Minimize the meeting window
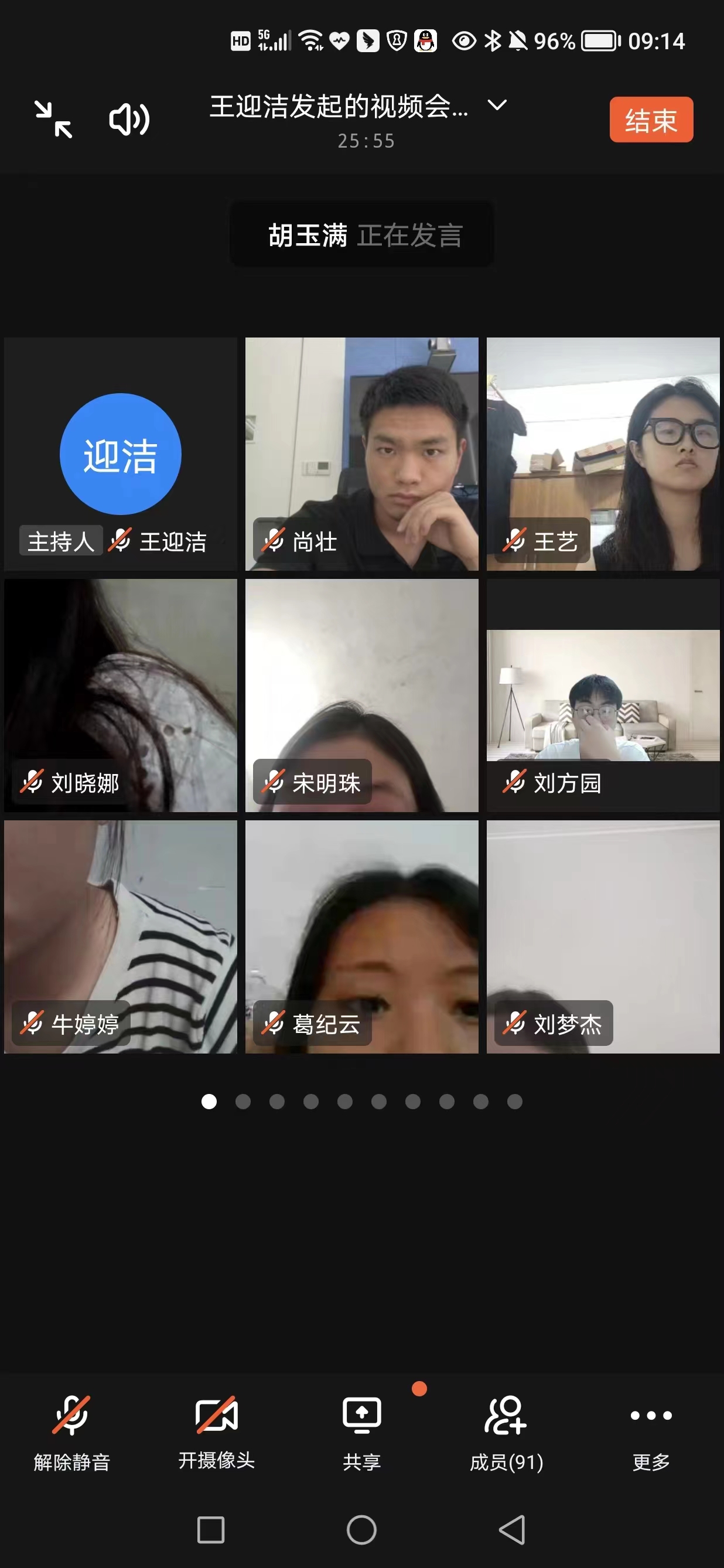Screen dimensions: 724x1568 [53, 120]
